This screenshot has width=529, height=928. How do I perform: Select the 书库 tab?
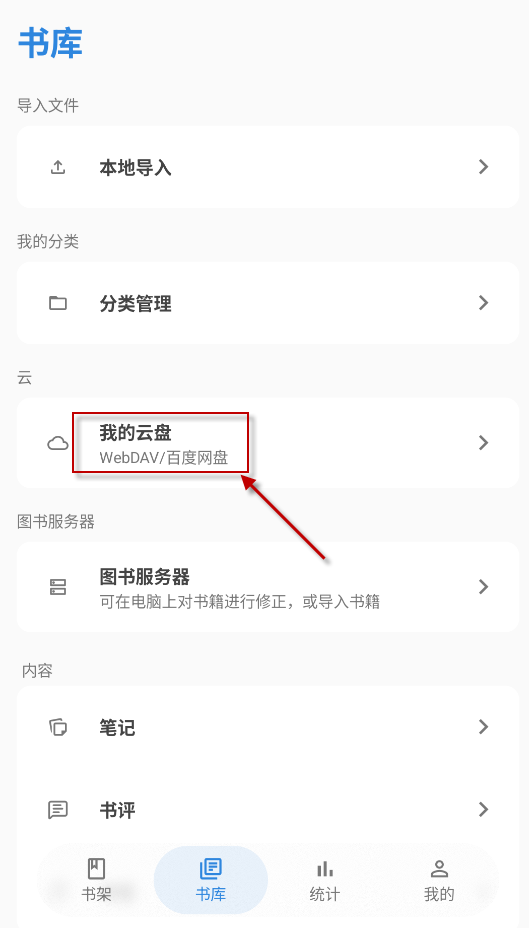[211, 879]
